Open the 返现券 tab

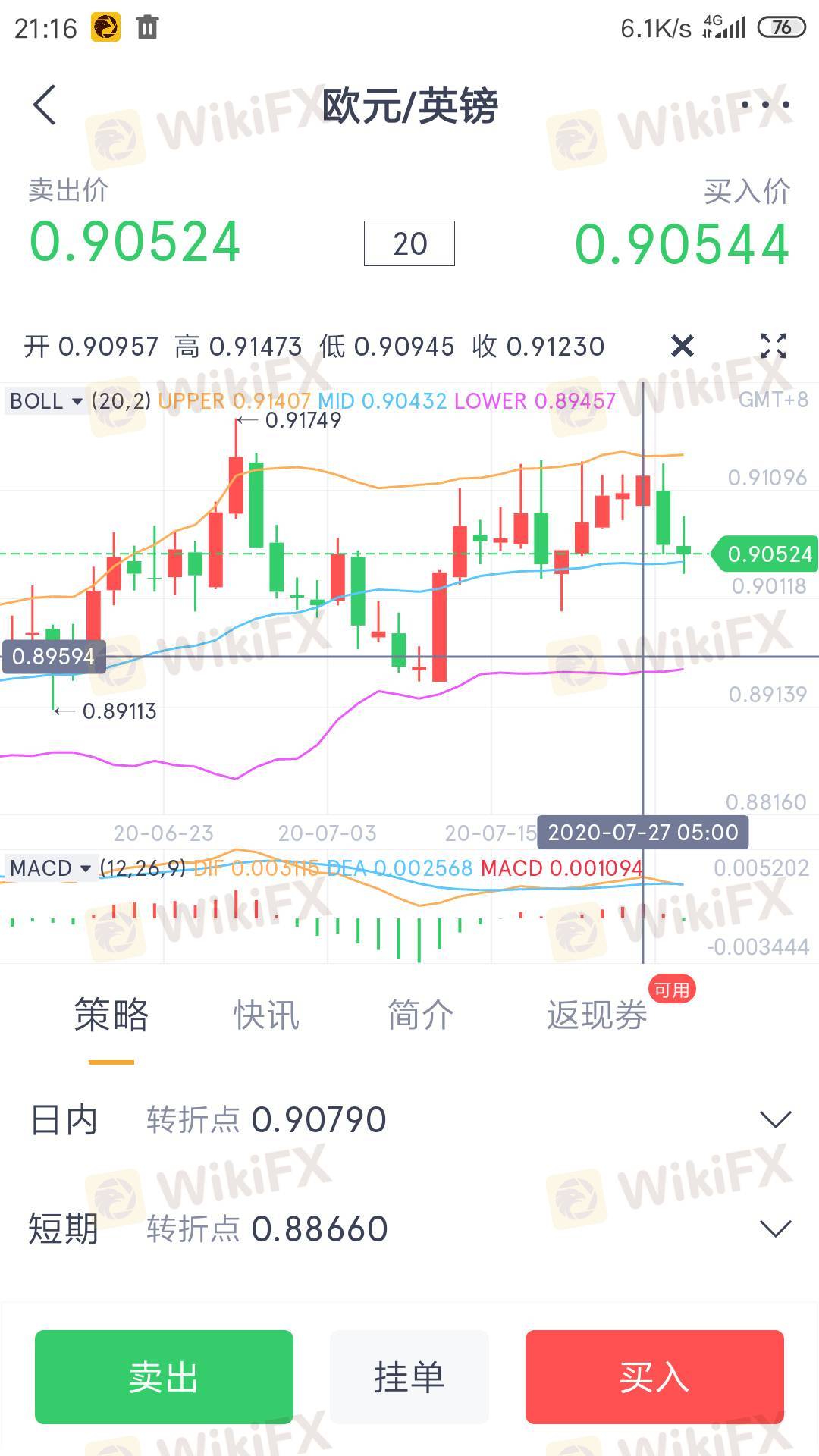[x=597, y=1015]
